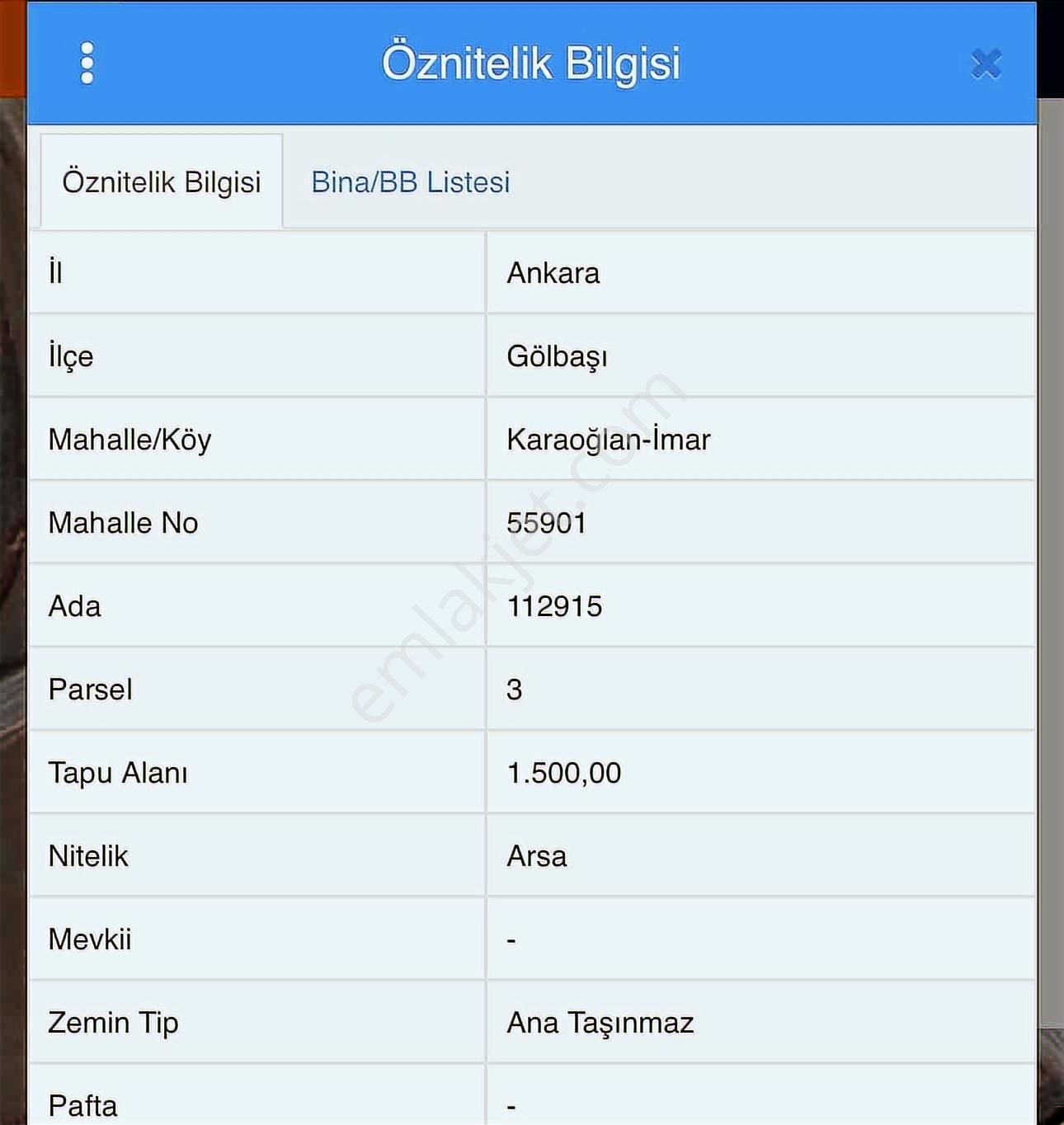This screenshot has width=1064, height=1125.
Task: Switch to the Bina/BB Listesi tab
Action: click(410, 182)
